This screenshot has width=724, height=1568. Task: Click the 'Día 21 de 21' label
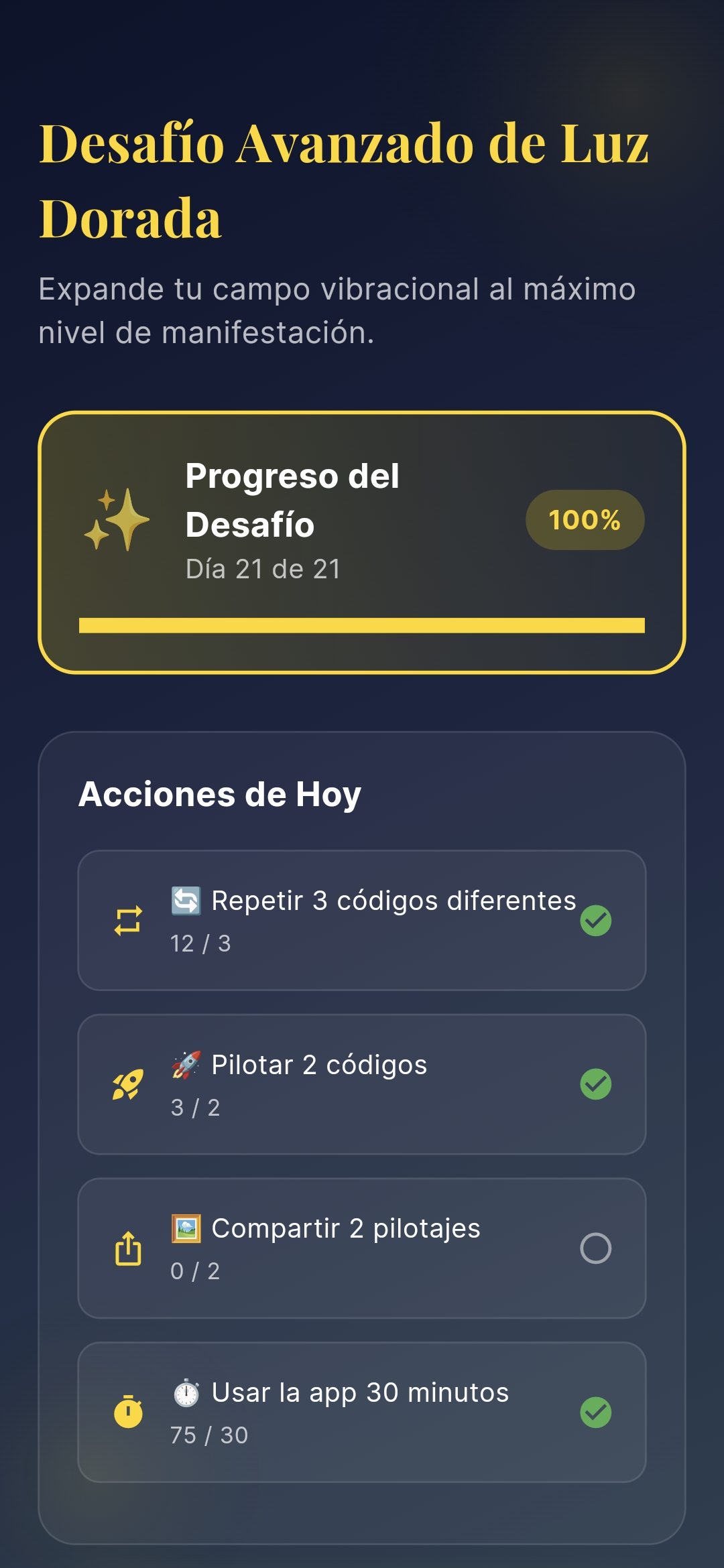[263, 568]
